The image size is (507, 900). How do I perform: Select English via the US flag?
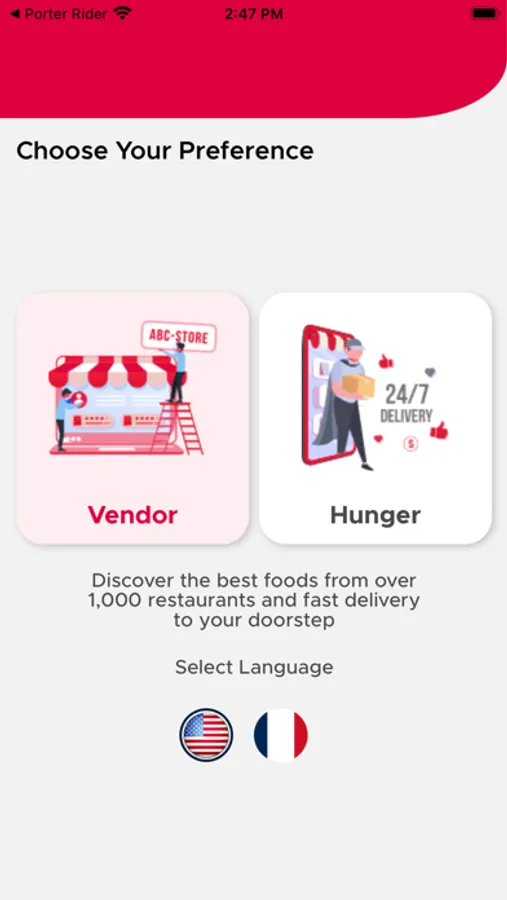coord(206,735)
